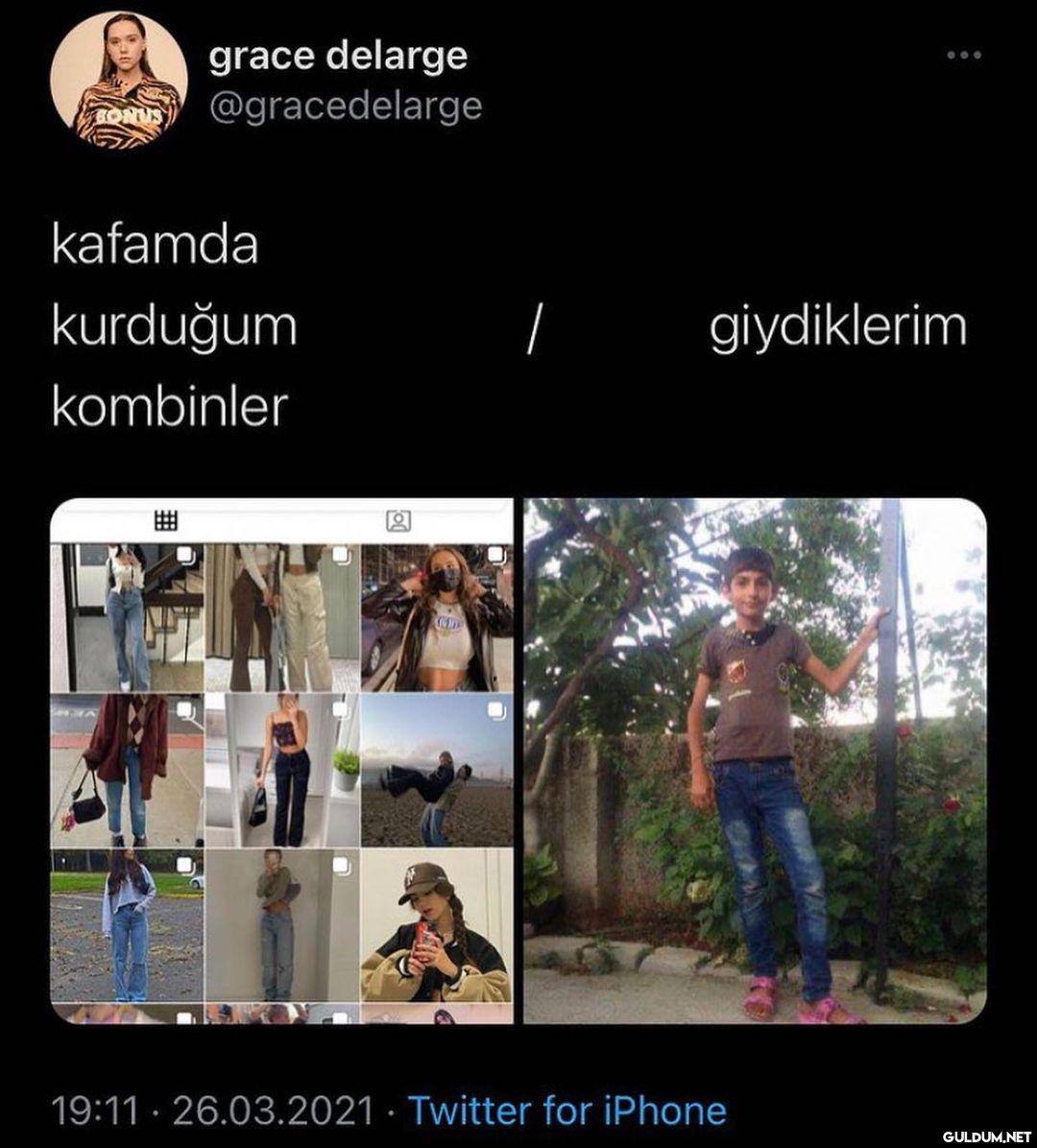Open the @gracedelarge profile handle
1037x1148 pixels.
[345, 106]
